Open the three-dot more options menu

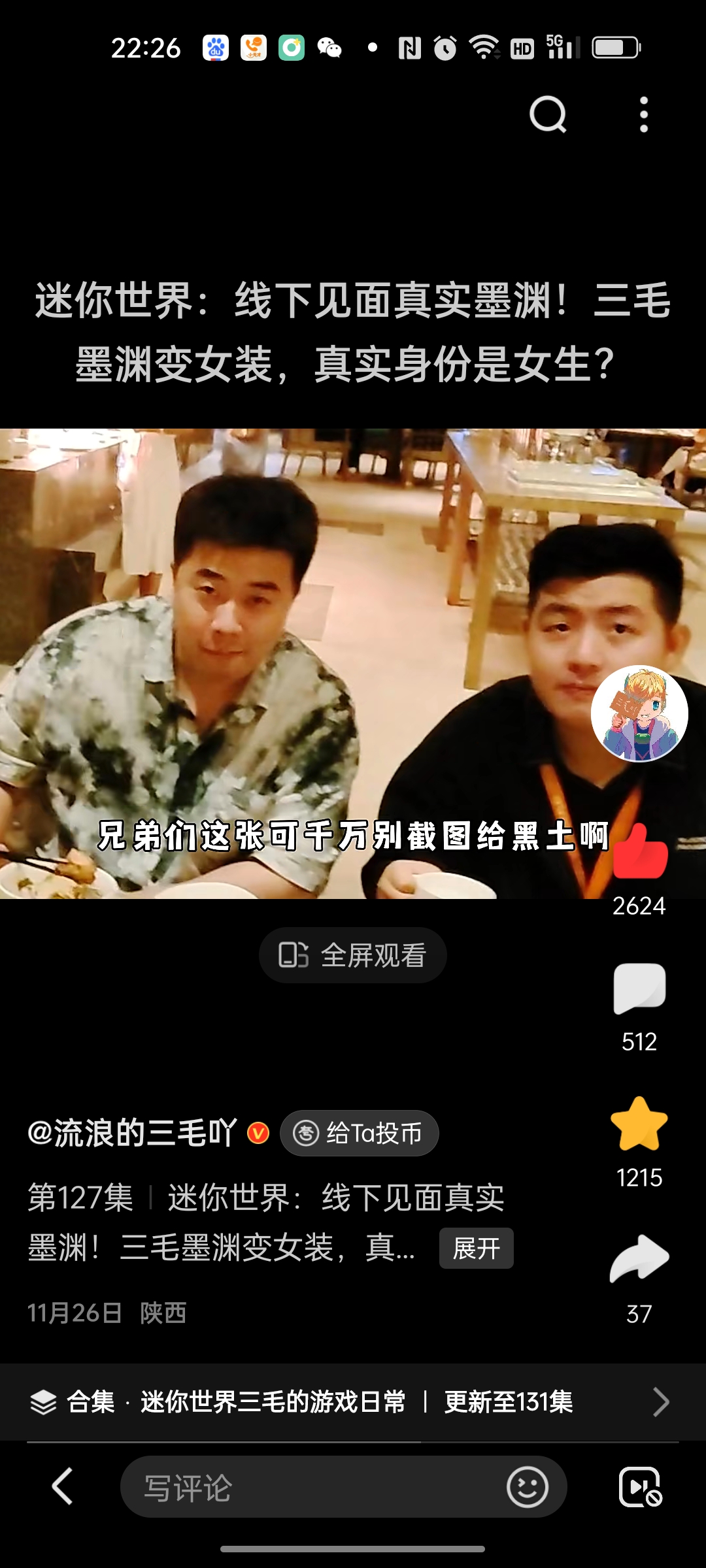[644, 116]
